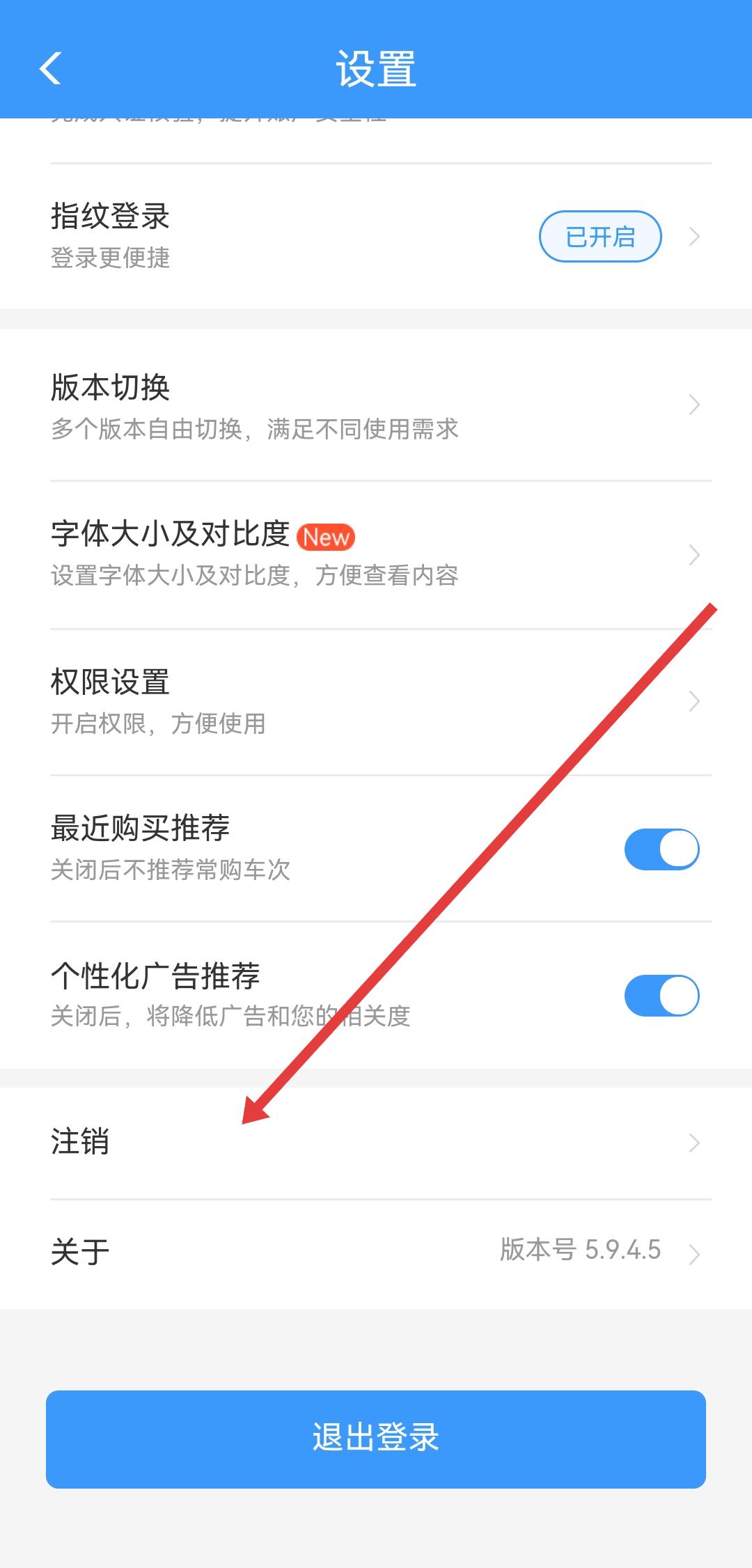The image size is (752, 1568).
Task: Toggle the 最近购买推荐 switch
Action: pyautogui.click(x=661, y=849)
